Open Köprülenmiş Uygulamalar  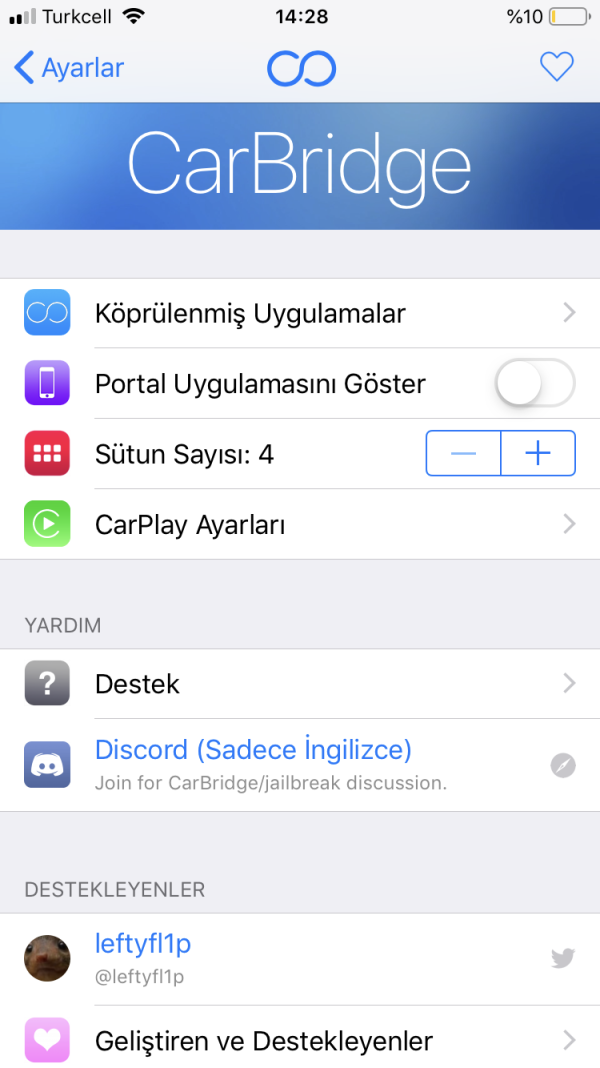point(300,313)
